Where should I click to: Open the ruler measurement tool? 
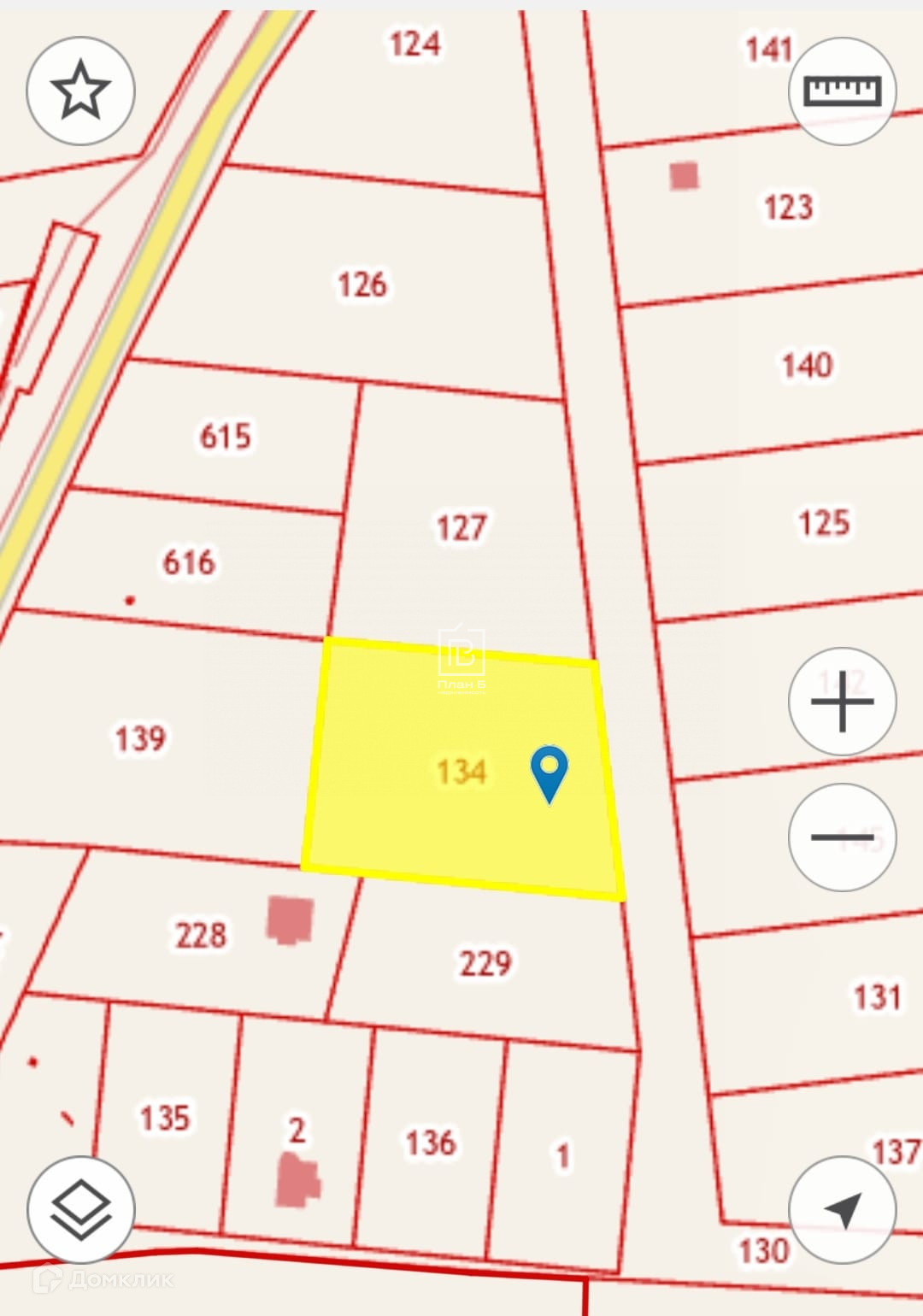coord(842,91)
